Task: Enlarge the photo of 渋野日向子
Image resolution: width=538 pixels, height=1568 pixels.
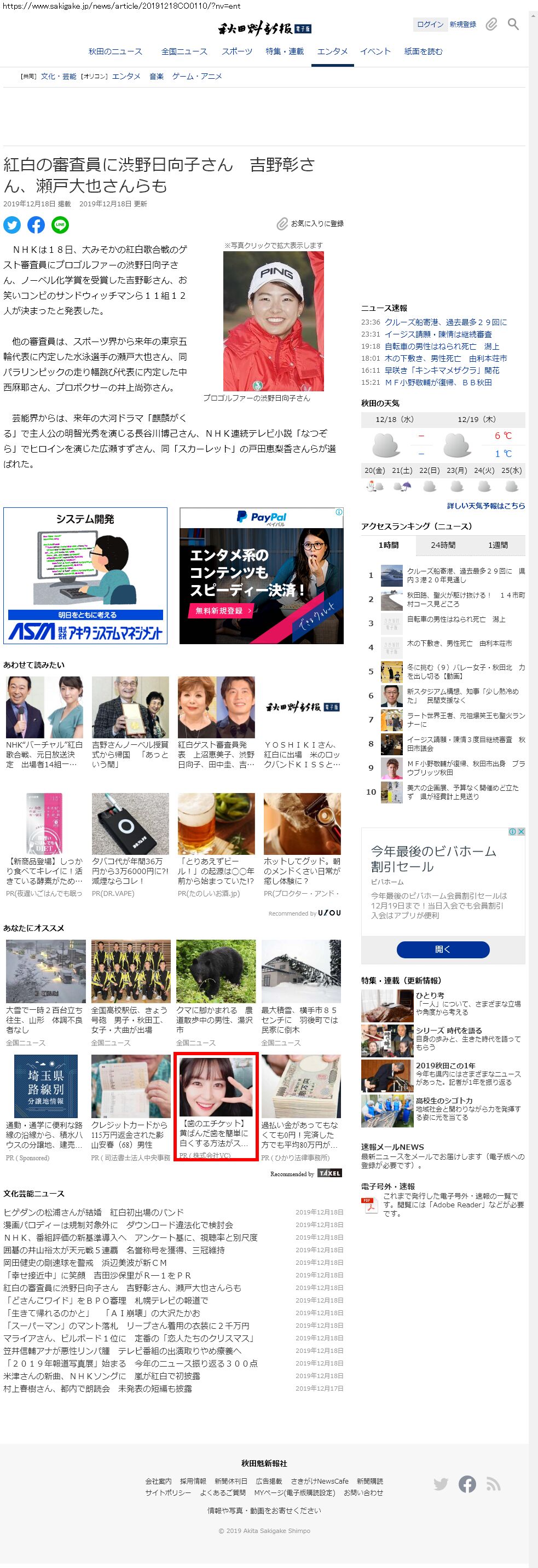Action: click(x=273, y=321)
